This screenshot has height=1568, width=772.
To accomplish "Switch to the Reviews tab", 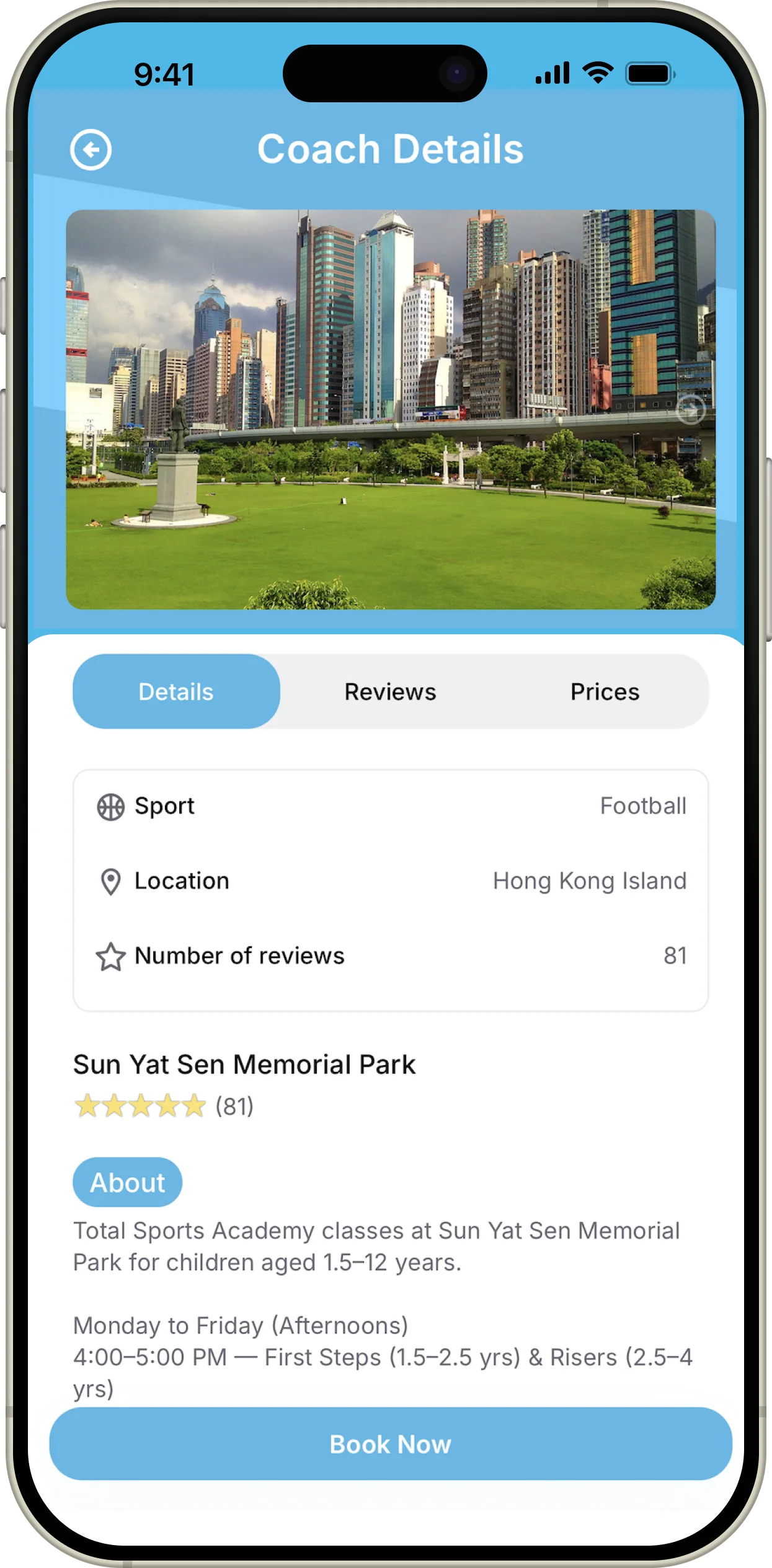I will coord(390,691).
